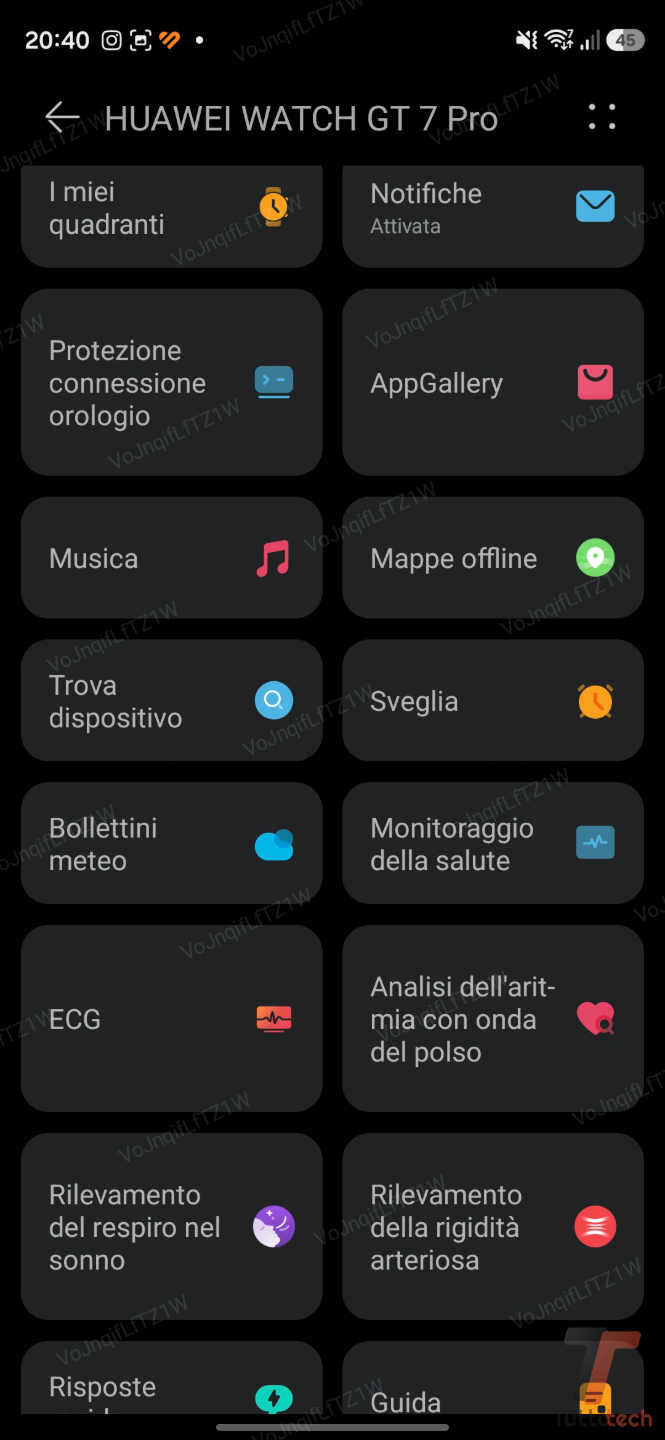Select Rilevamento del respiro nel sonno
Image resolution: width=665 pixels, height=1440 pixels.
[172, 1227]
